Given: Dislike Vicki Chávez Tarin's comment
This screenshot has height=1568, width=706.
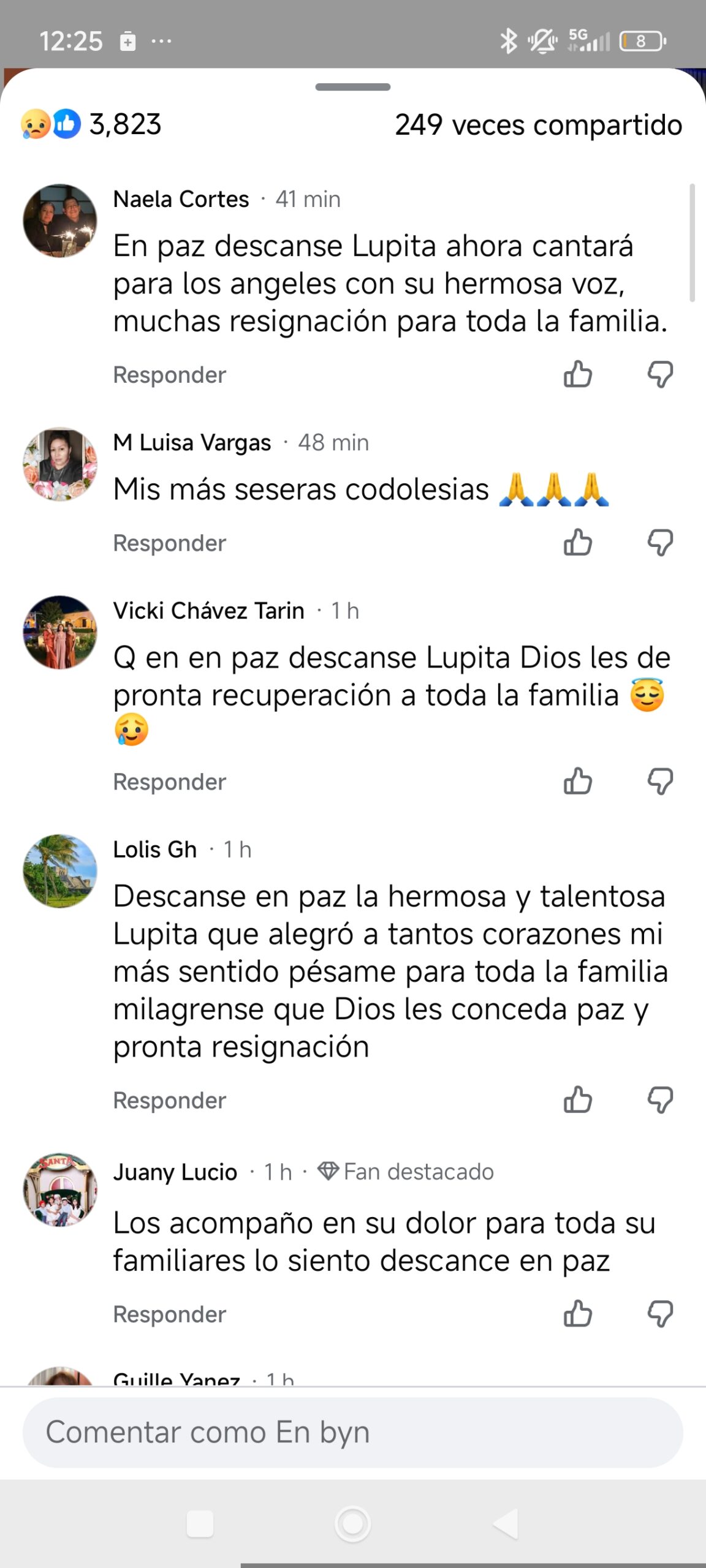Looking at the screenshot, I should [660, 782].
